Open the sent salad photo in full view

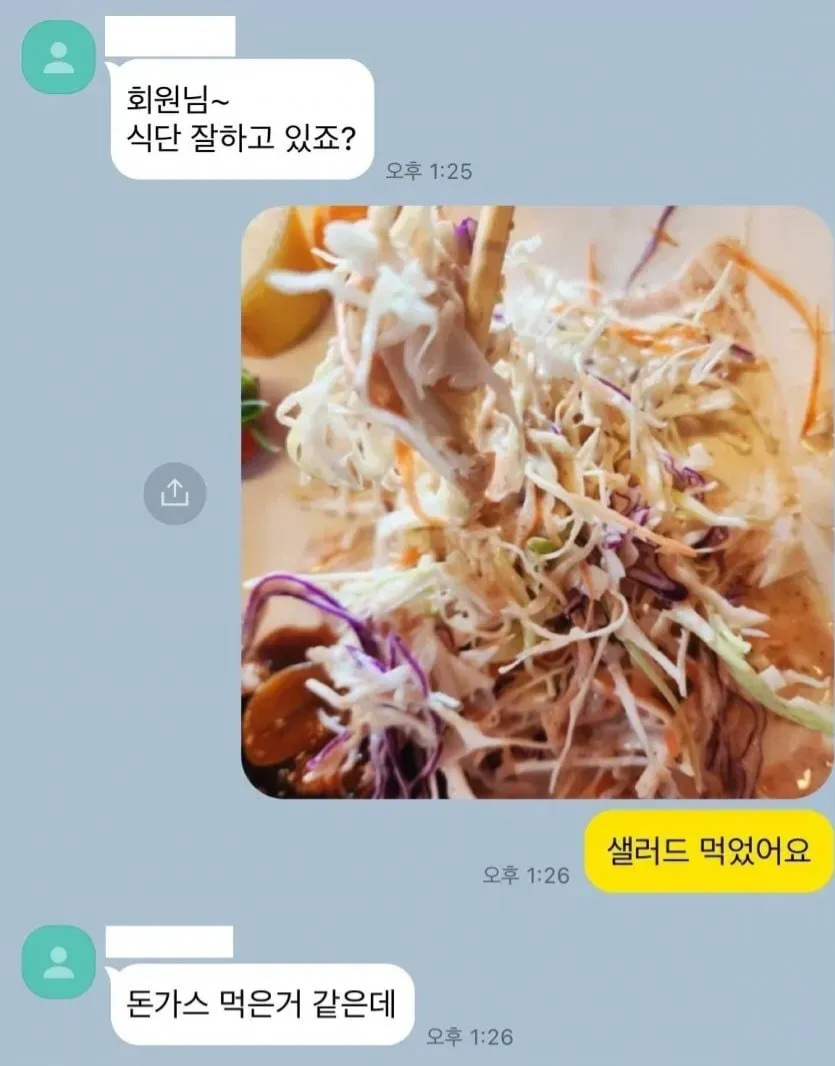(538, 502)
